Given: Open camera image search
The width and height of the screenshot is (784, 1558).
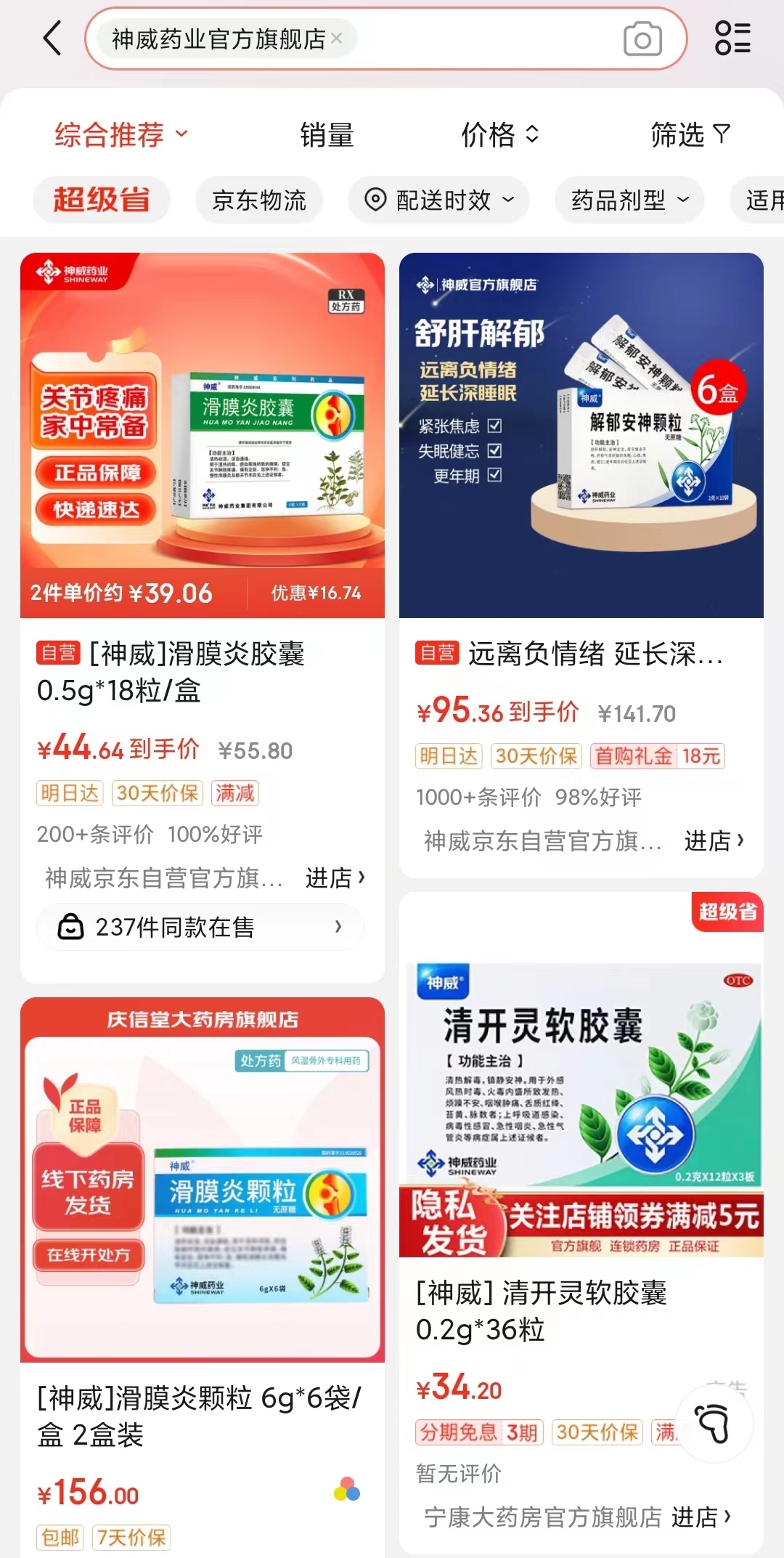Looking at the screenshot, I should point(642,39).
